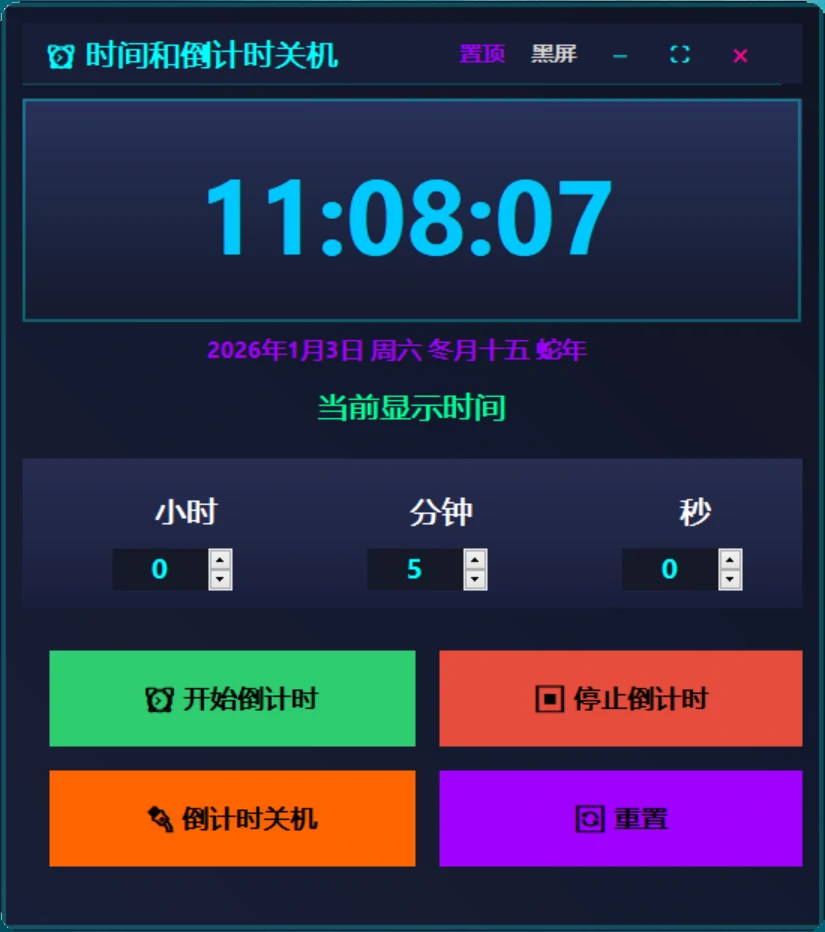This screenshot has height=932, width=825.
Task: Start the countdown with 开始倒计时
Action: click(x=232, y=698)
